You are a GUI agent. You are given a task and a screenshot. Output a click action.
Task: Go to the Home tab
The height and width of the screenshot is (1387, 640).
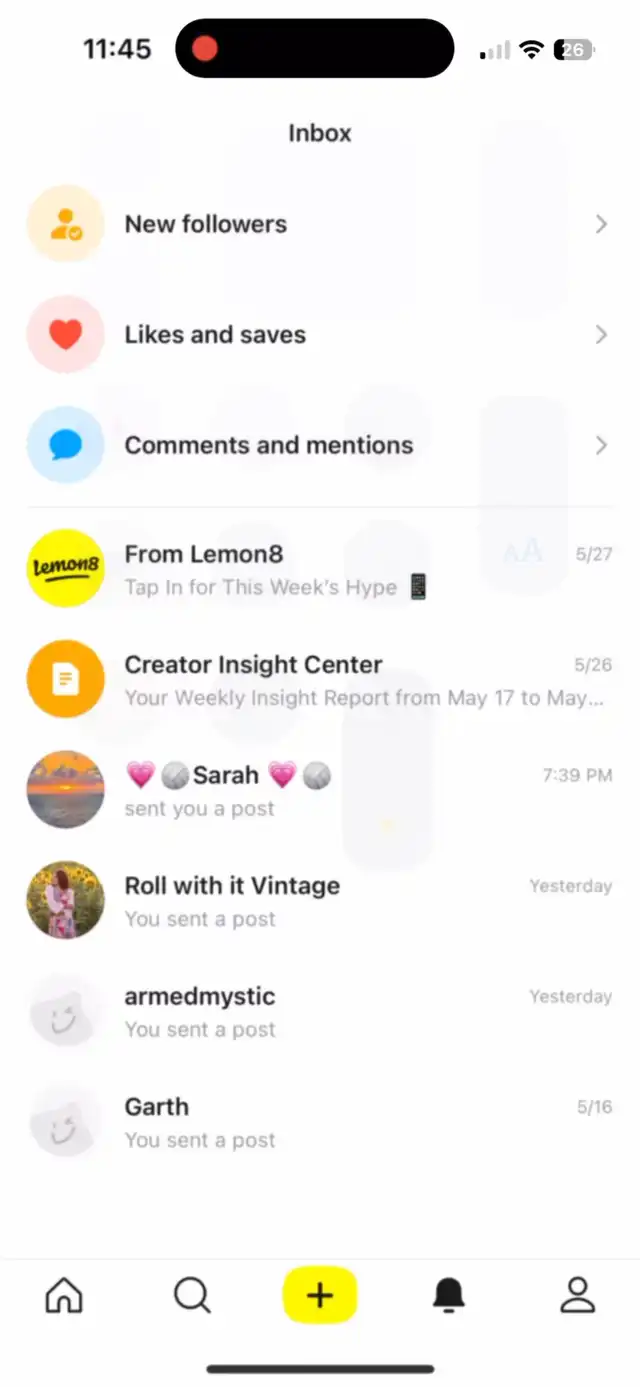[64, 1296]
